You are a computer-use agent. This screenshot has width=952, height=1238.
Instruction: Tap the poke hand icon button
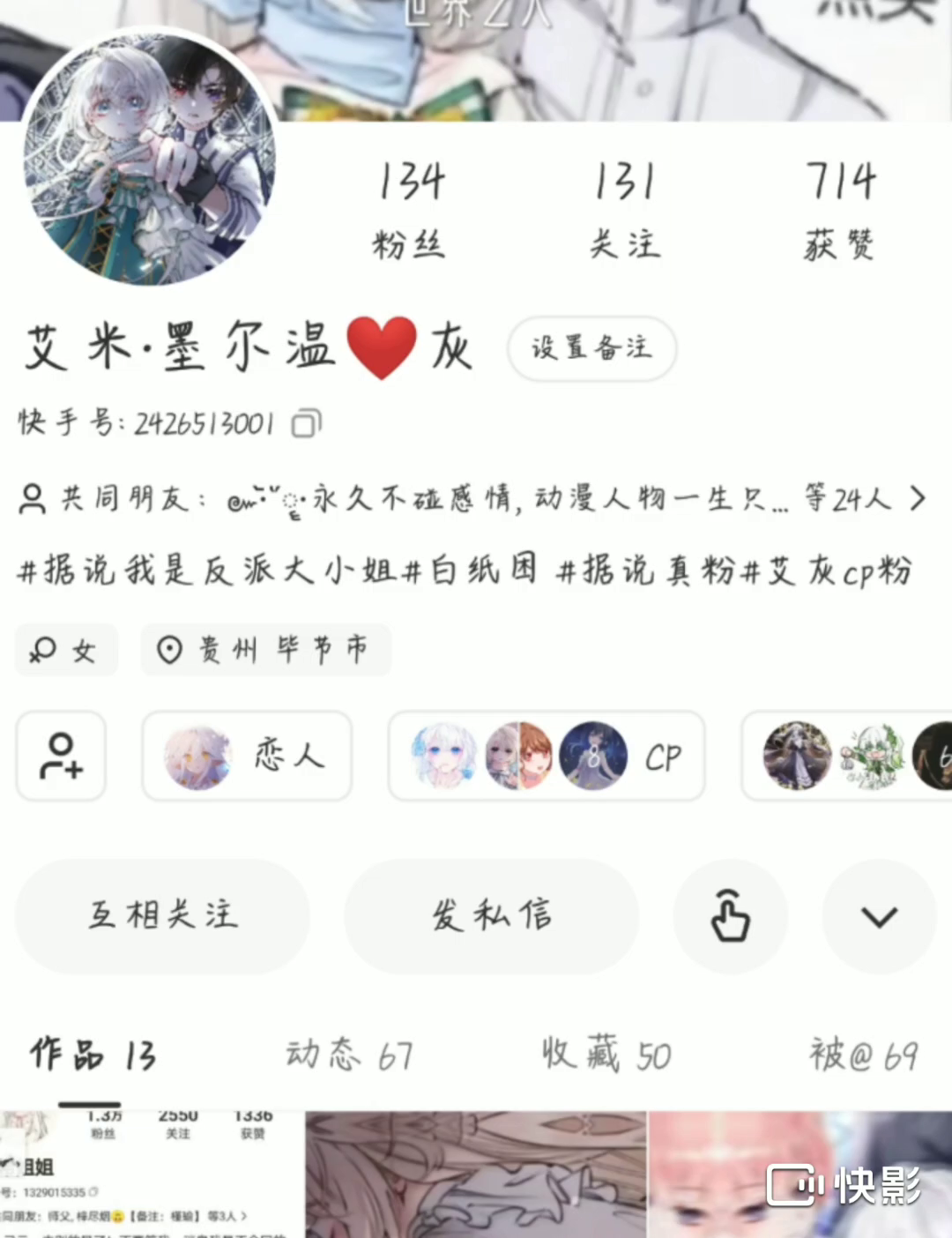(x=730, y=915)
